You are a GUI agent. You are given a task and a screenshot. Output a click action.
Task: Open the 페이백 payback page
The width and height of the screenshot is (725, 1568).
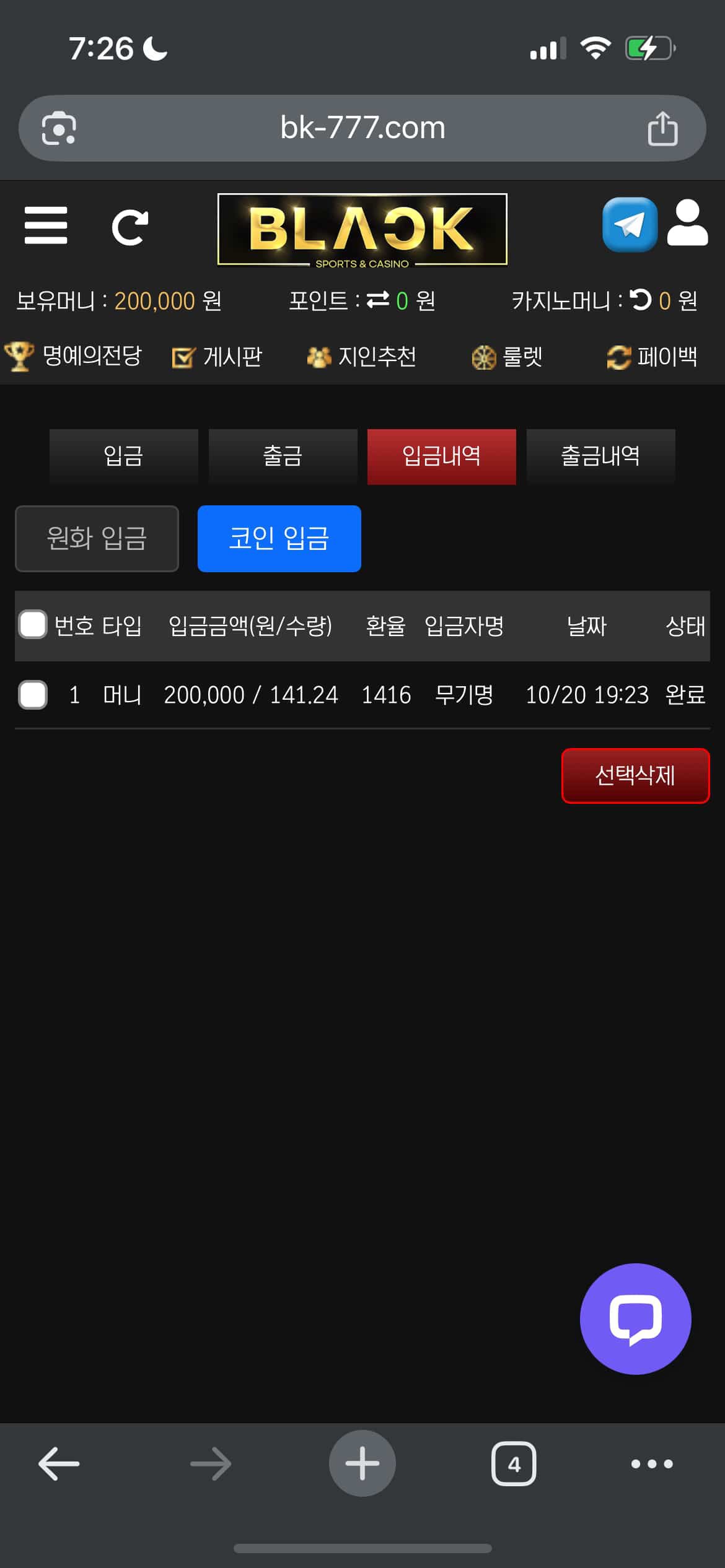(x=652, y=357)
